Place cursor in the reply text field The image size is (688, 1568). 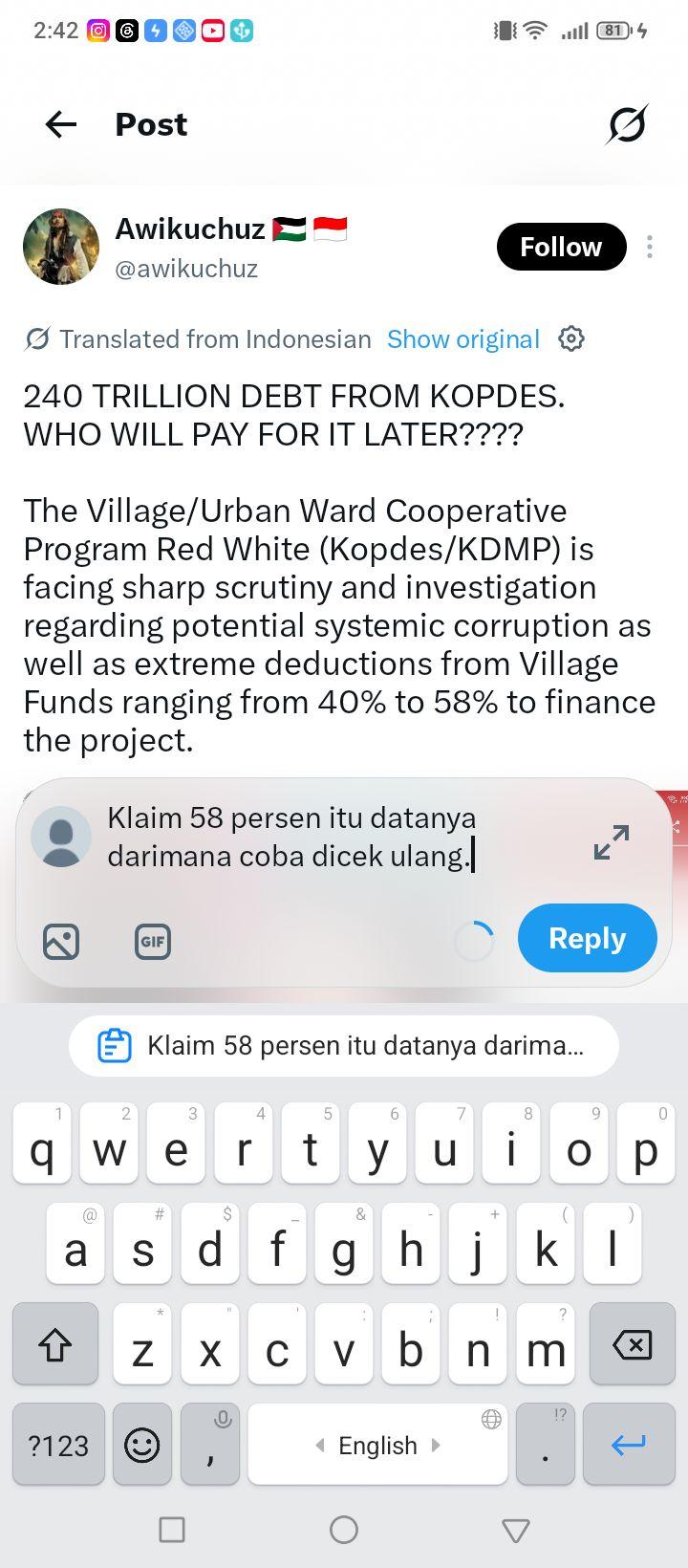pyautogui.click(x=334, y=837)
